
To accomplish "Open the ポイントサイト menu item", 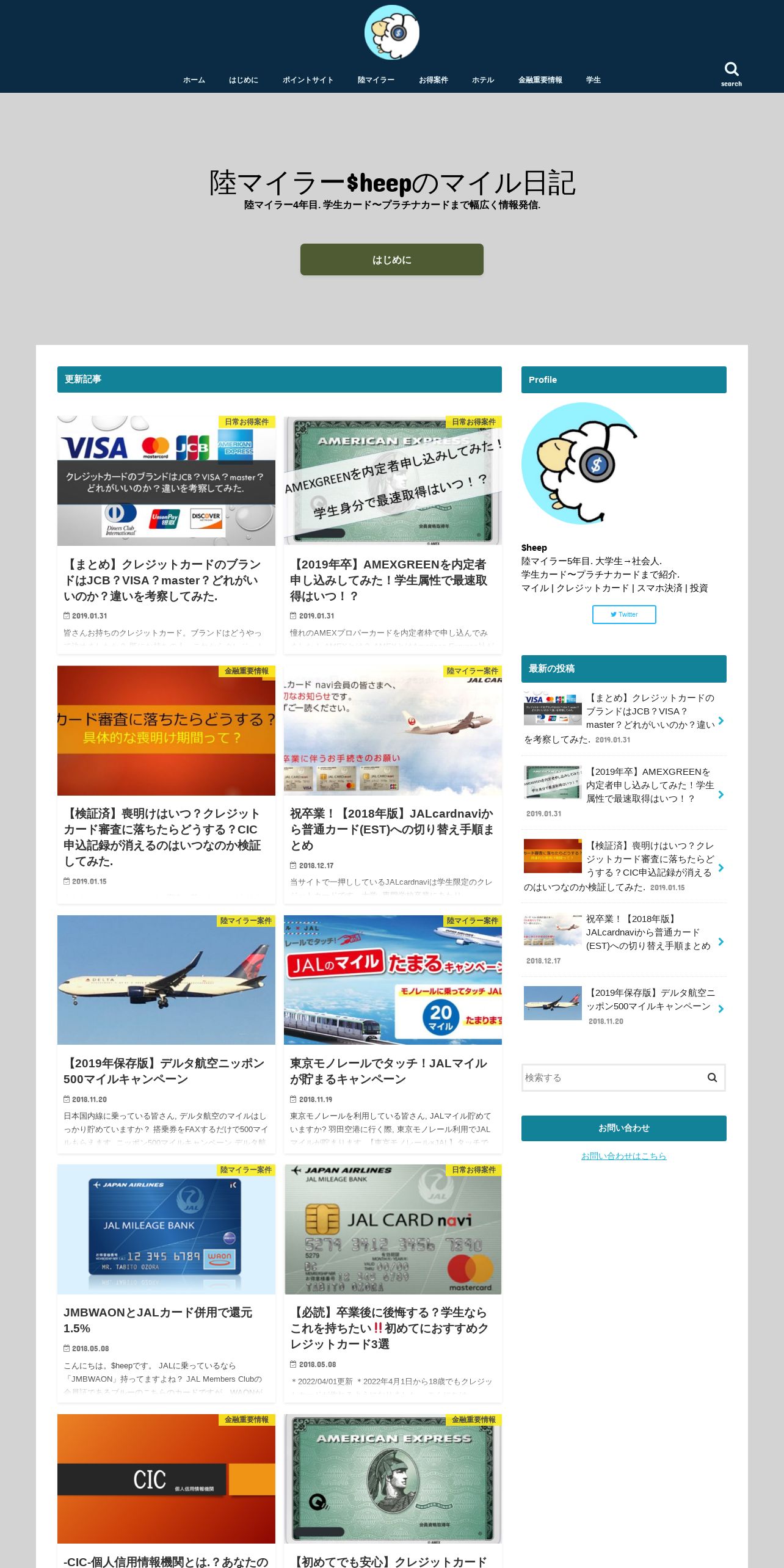I will point(308,80).
